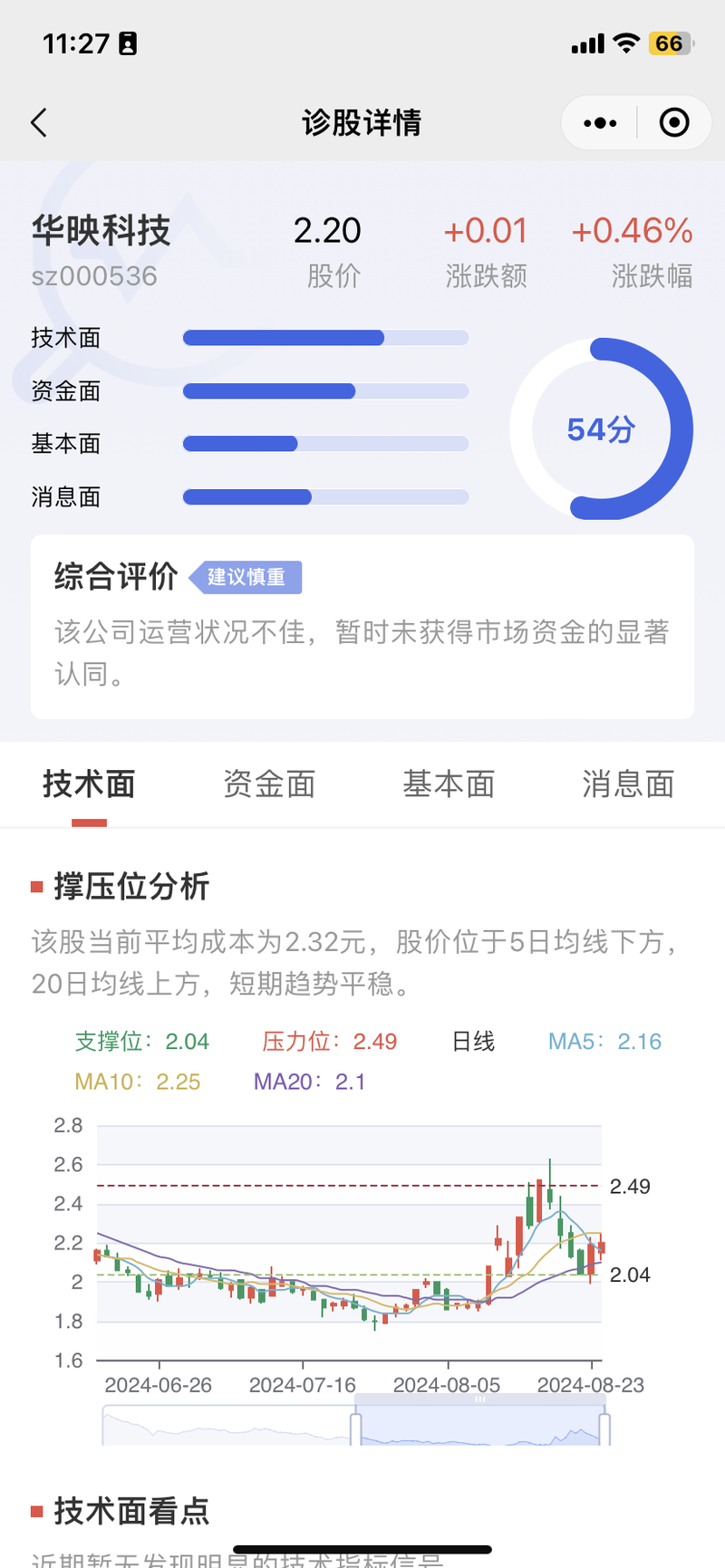Tap the chart range slider's right handle
This screenshot has height=1568, width=725.
[x=604, y=1429]
